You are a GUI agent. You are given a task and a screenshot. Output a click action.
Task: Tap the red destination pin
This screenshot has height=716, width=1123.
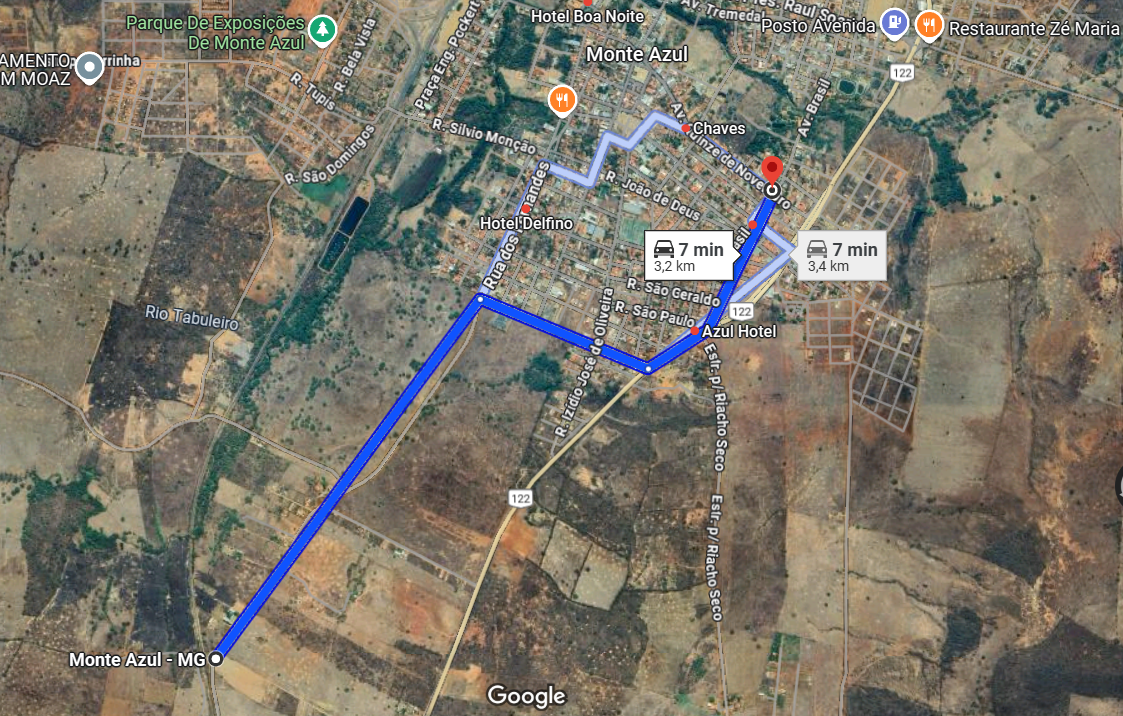[771, 170]
